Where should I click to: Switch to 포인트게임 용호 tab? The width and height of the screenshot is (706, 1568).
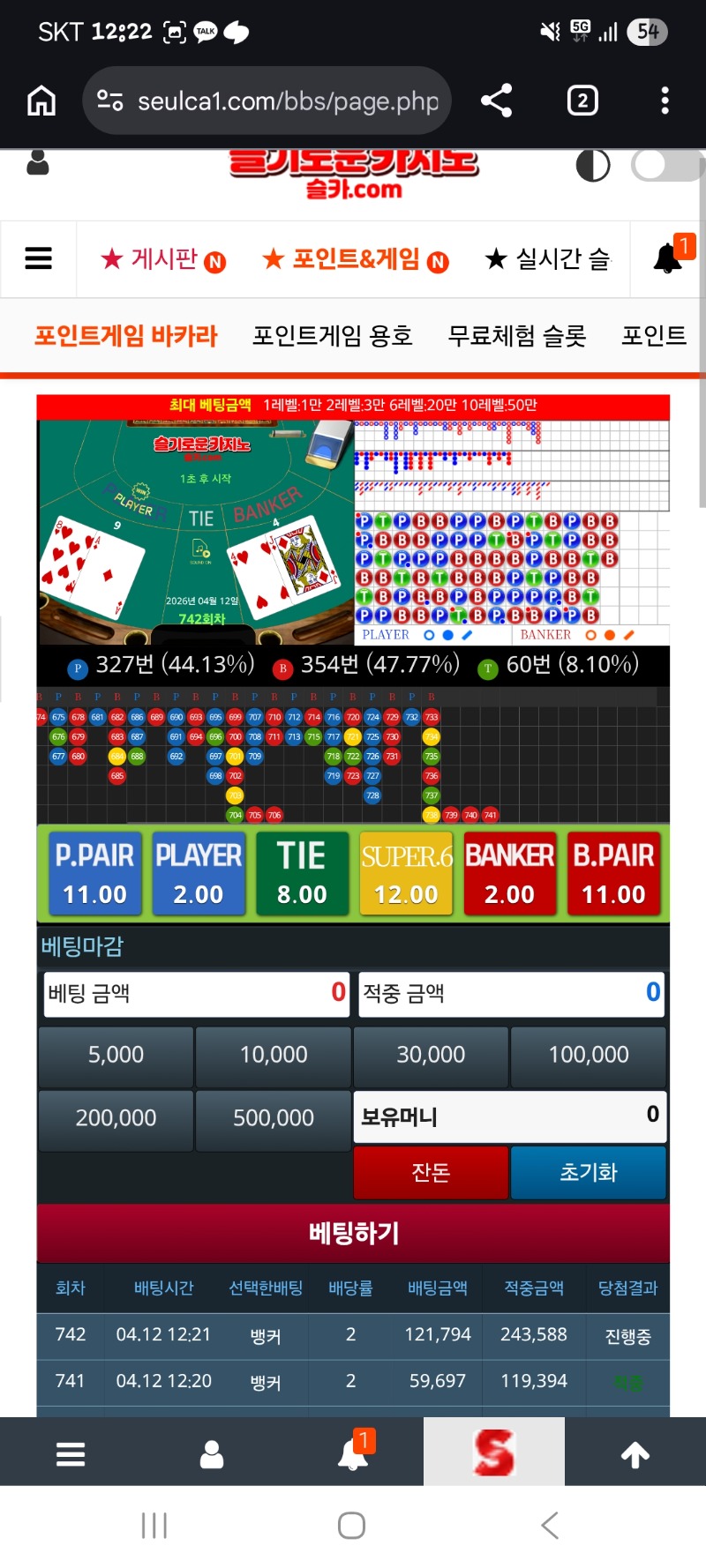click(x=332, y=336)
